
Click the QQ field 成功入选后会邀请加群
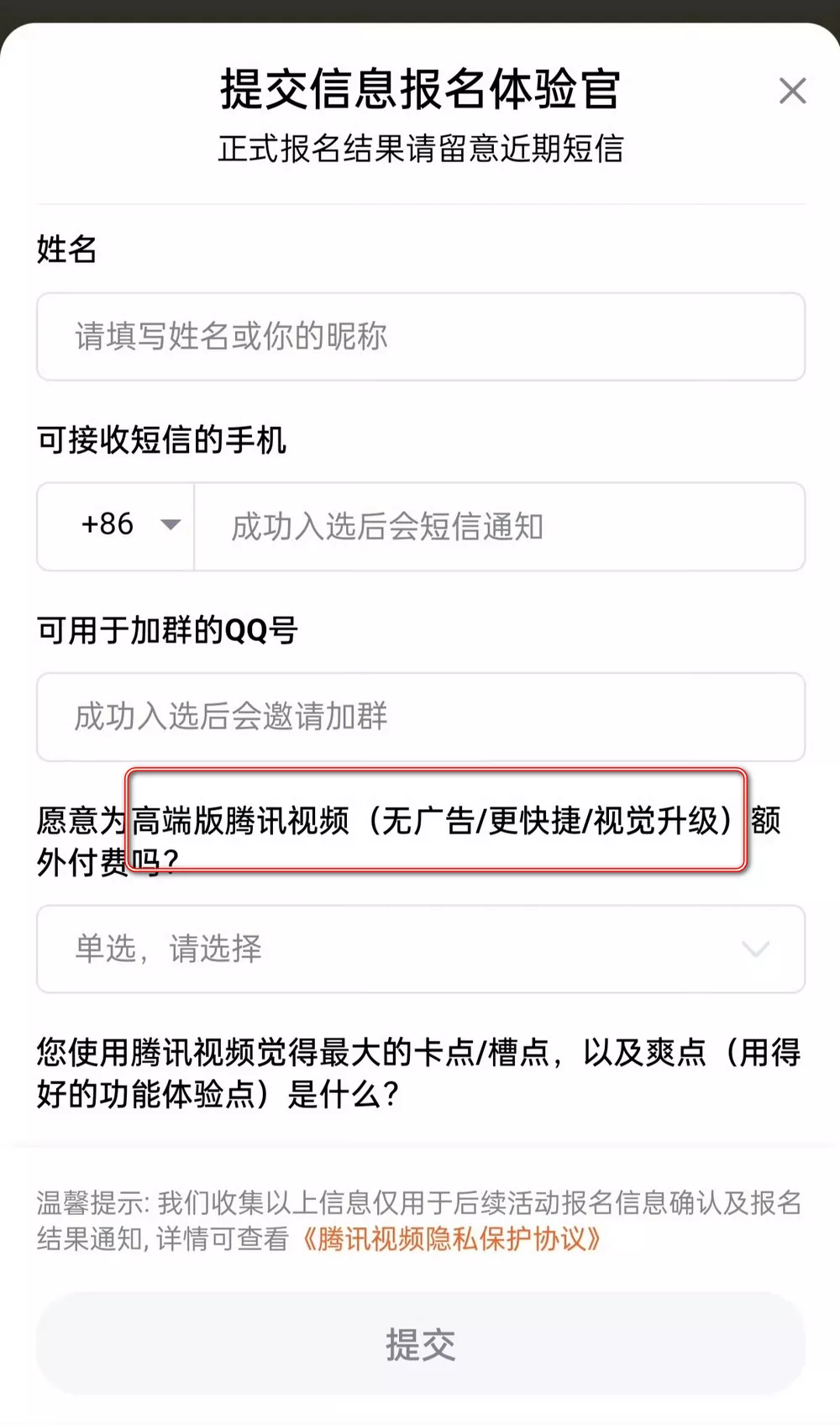click(420, 718)
